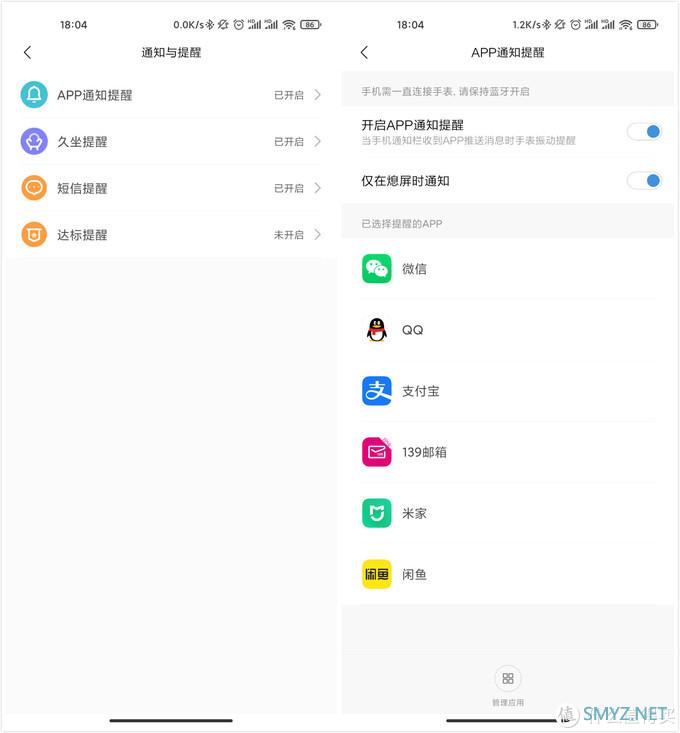Open 短信提醒 settings
The width and height of the screenshot is (680, 733).
tap(170, 188)
